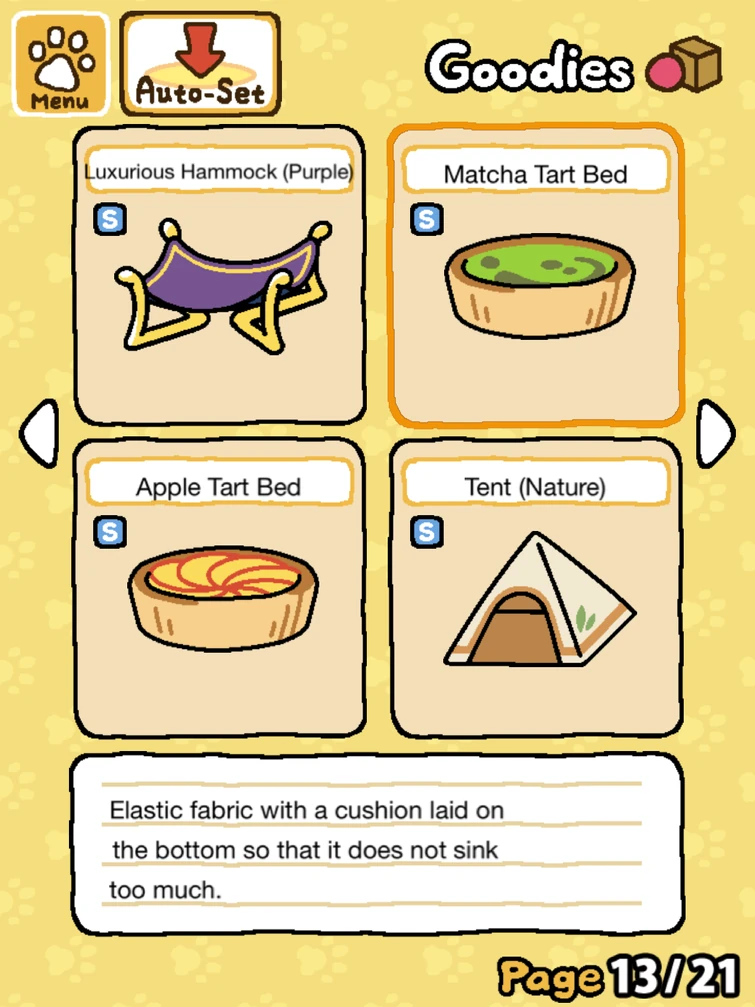Choose the Matcha Tart Bed goodie
755x1007 pixels.
pyautogui.click(x=536, y=275)
